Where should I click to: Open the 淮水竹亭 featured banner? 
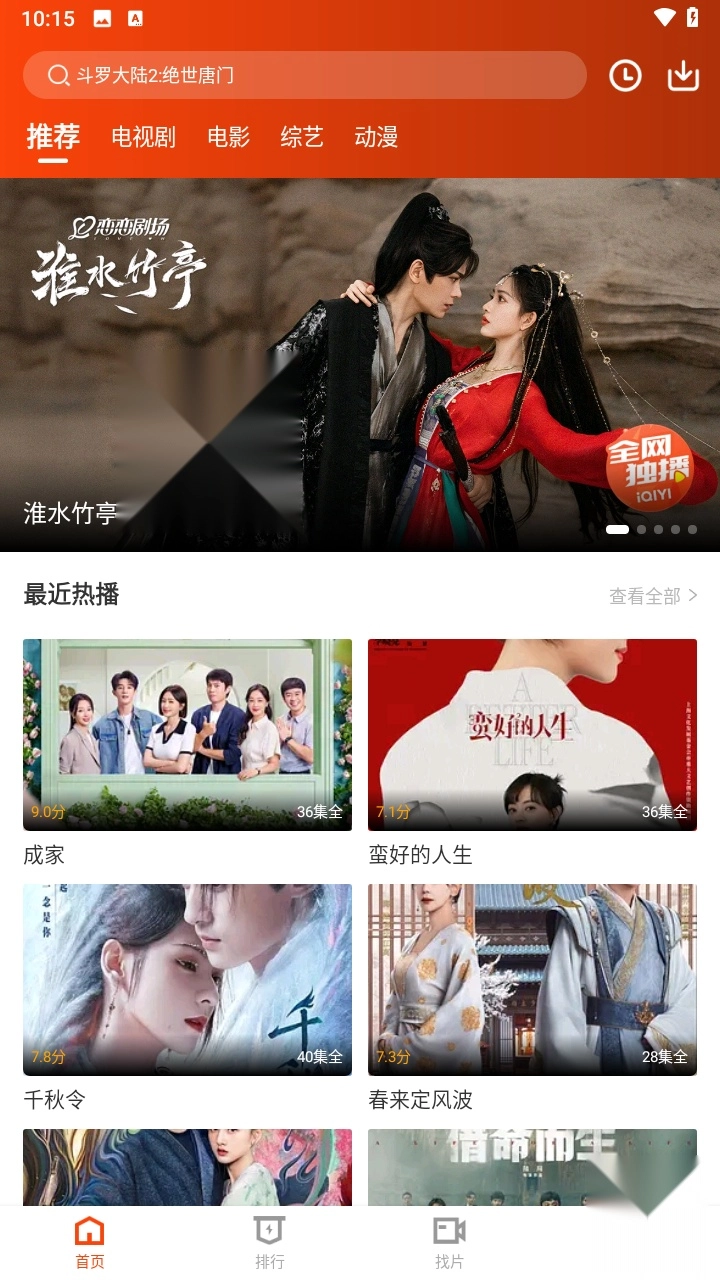tap(360, 365)
